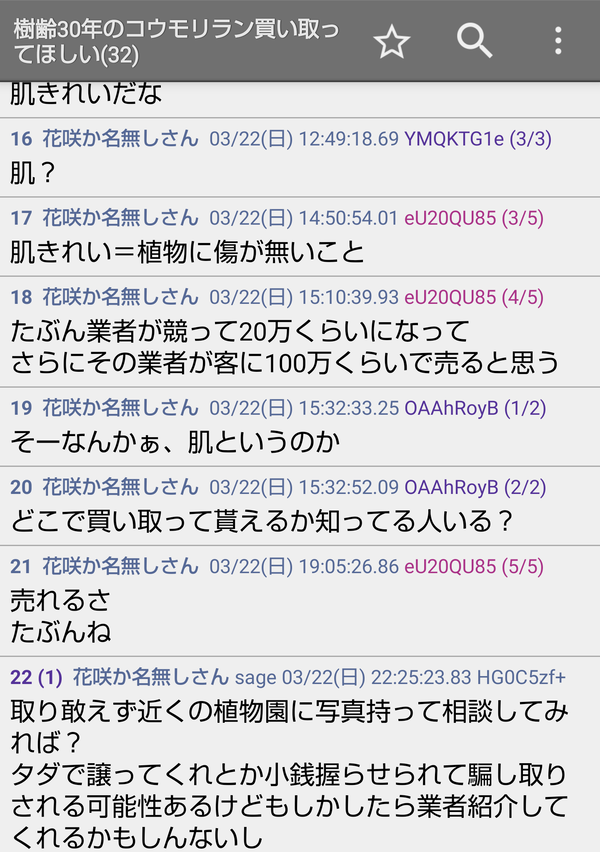The image size is (600, 852).
Task: Search within the thread
Action: 474,42
